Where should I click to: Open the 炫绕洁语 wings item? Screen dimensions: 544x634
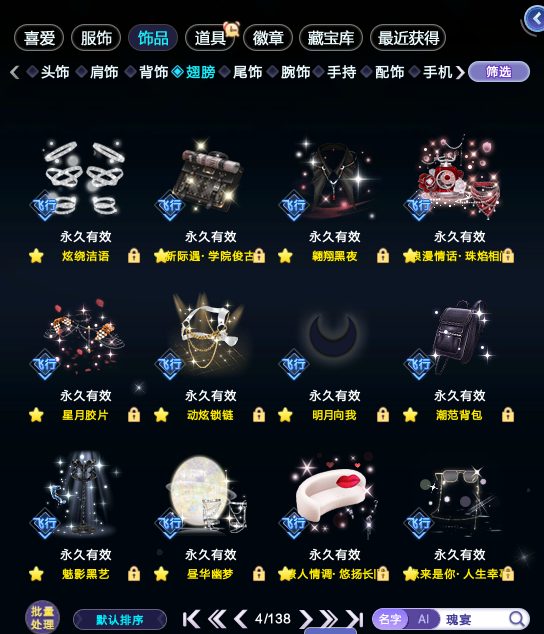click(x=85, y=179)
